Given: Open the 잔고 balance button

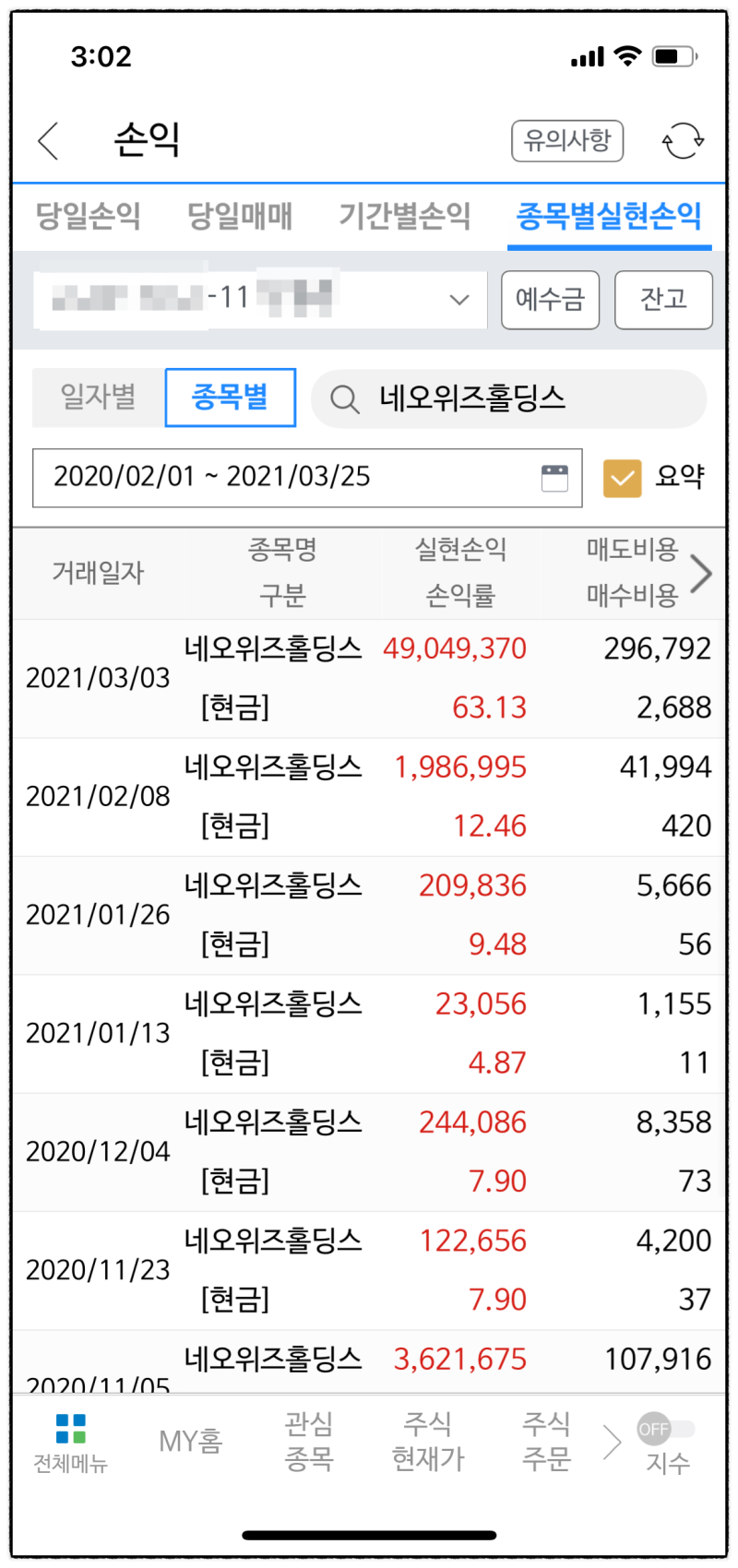Looking at the screenshot, I should (663, 300).
